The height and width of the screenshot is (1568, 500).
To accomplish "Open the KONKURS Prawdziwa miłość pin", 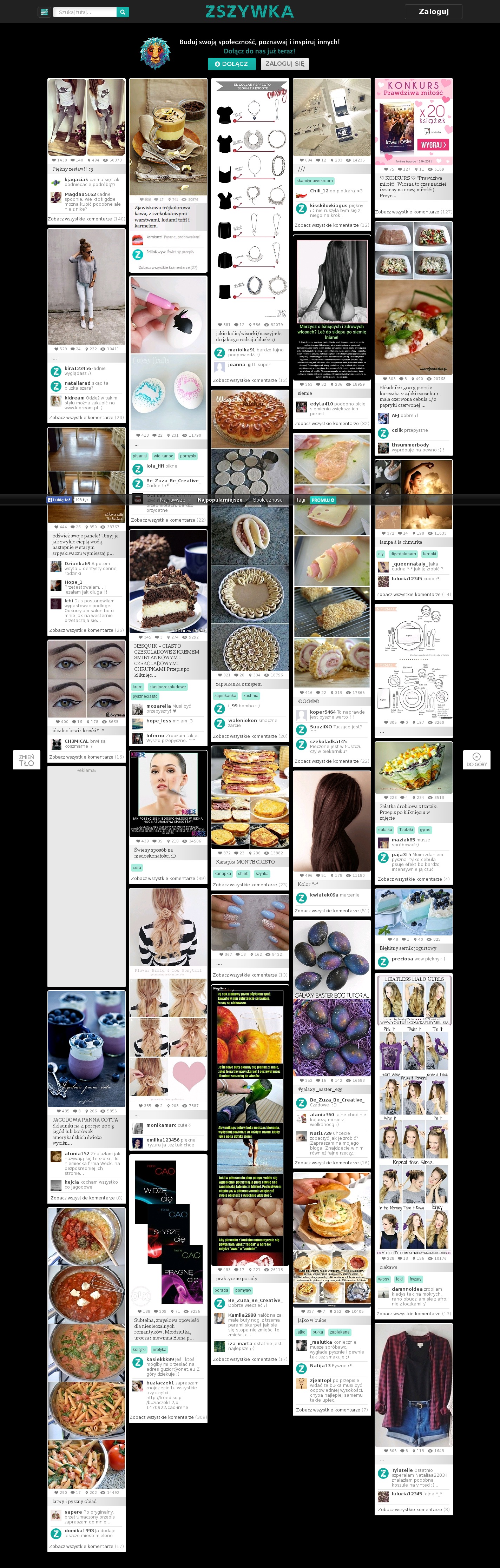I will coord(414,121).
